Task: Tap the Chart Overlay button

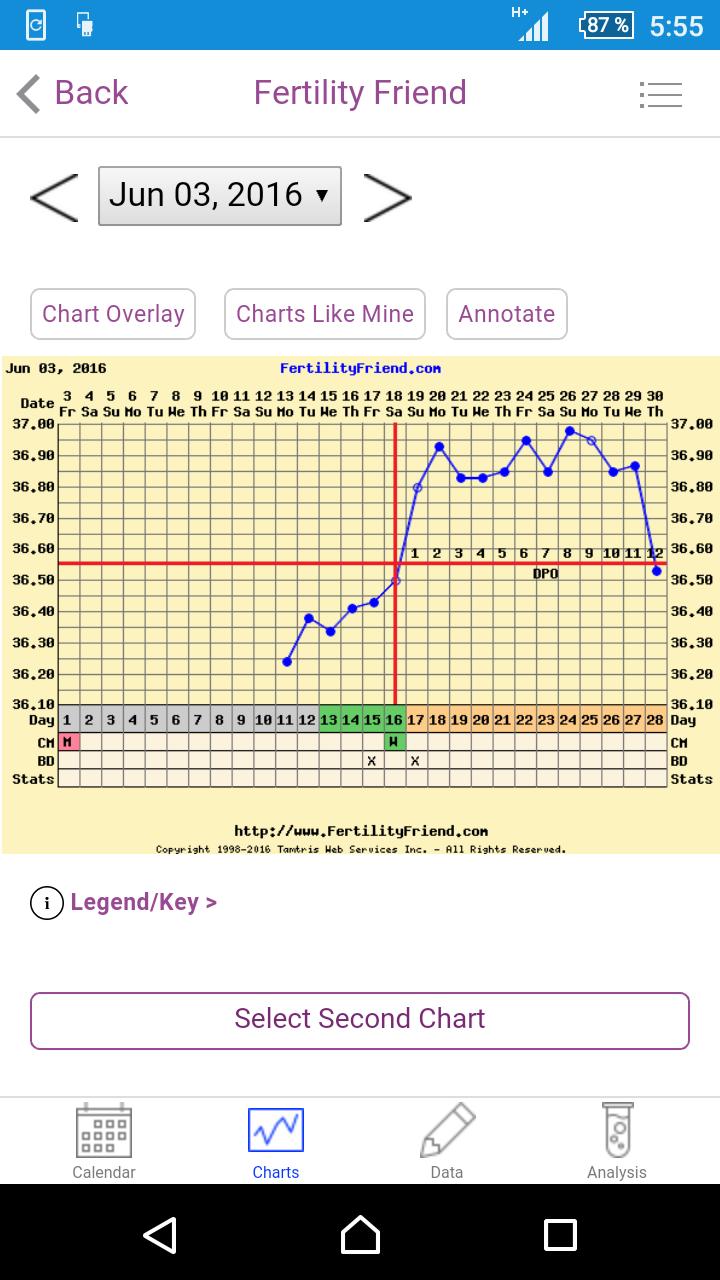Action: pyautogui.click(x=113, y=314)
